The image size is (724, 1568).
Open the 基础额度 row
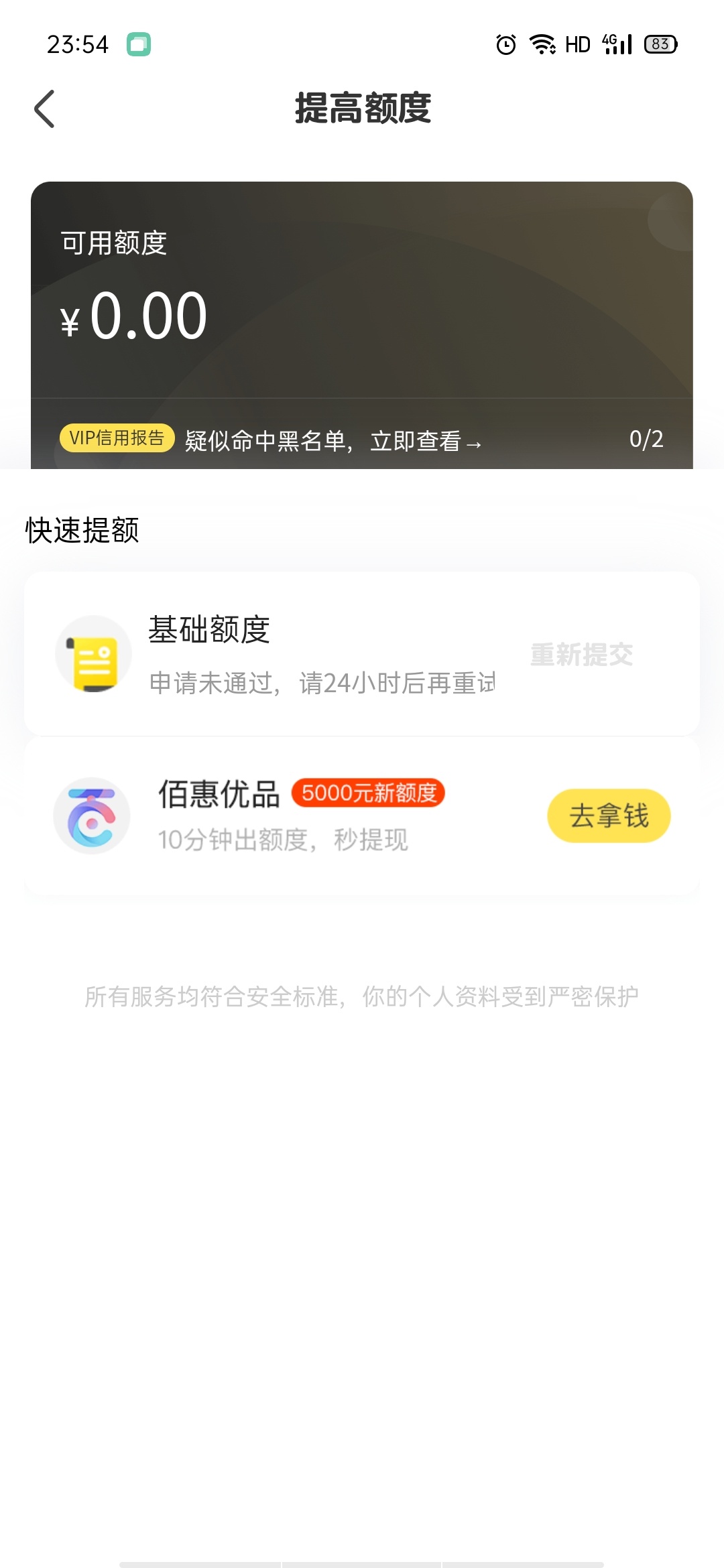point(362,653)
